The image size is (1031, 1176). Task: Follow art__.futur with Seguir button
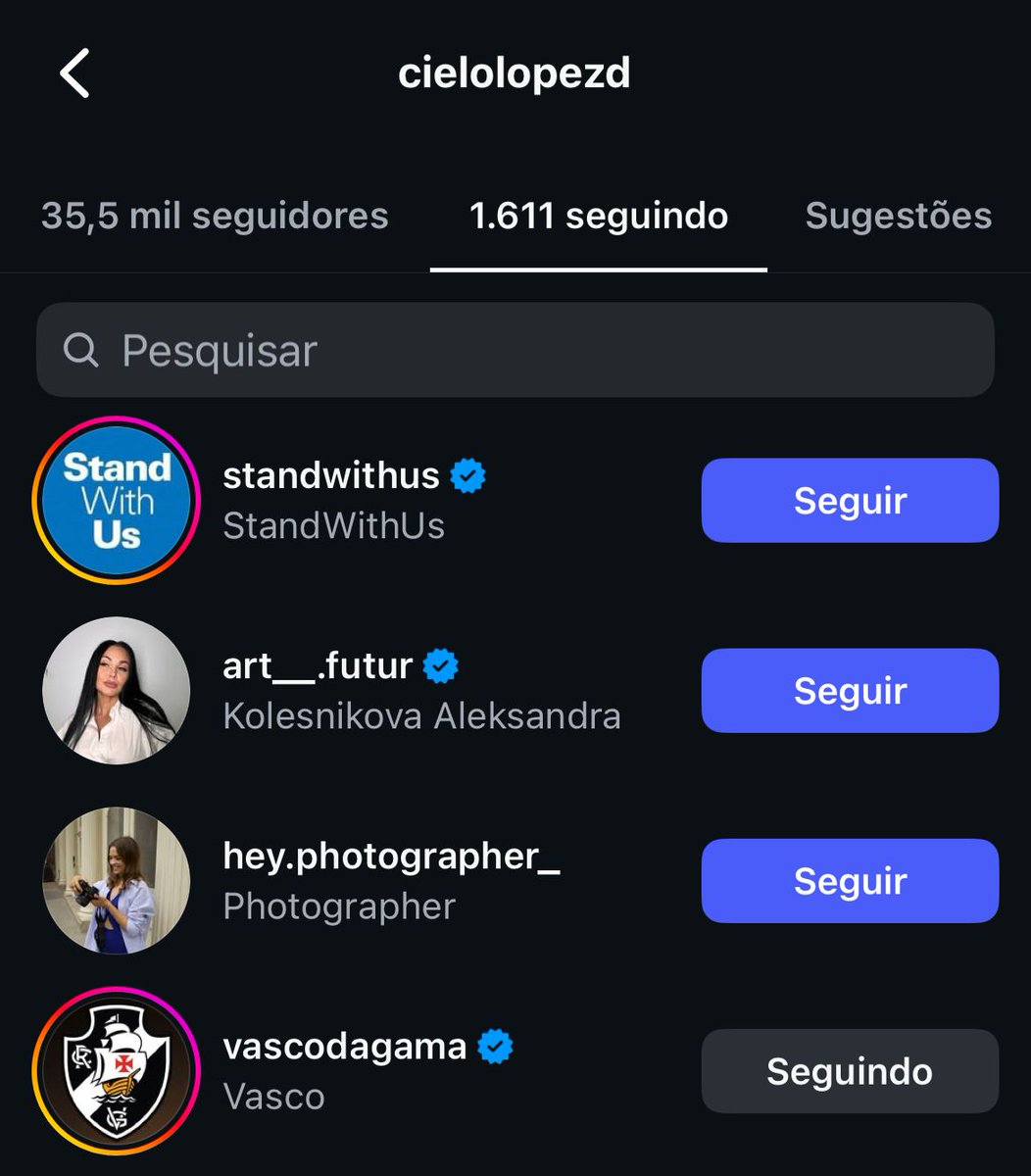coord(850,691)
